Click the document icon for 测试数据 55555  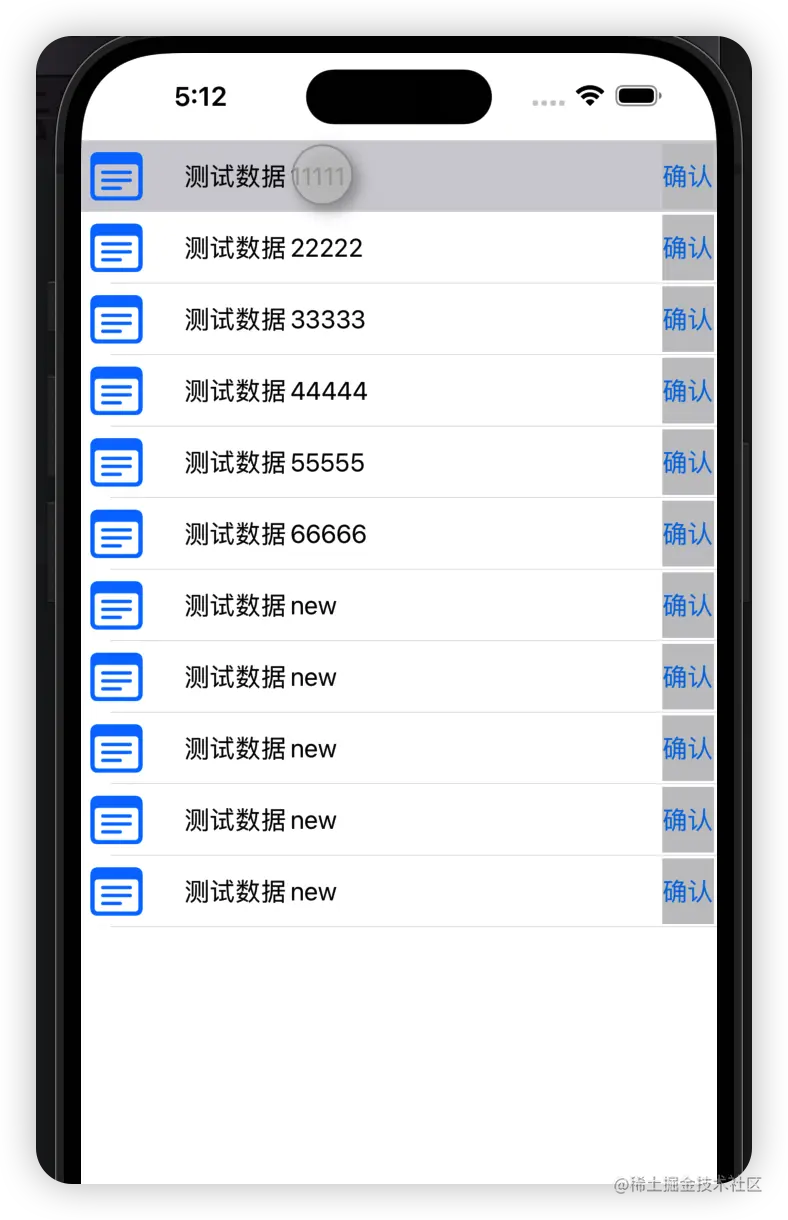(x=116, y=463)
